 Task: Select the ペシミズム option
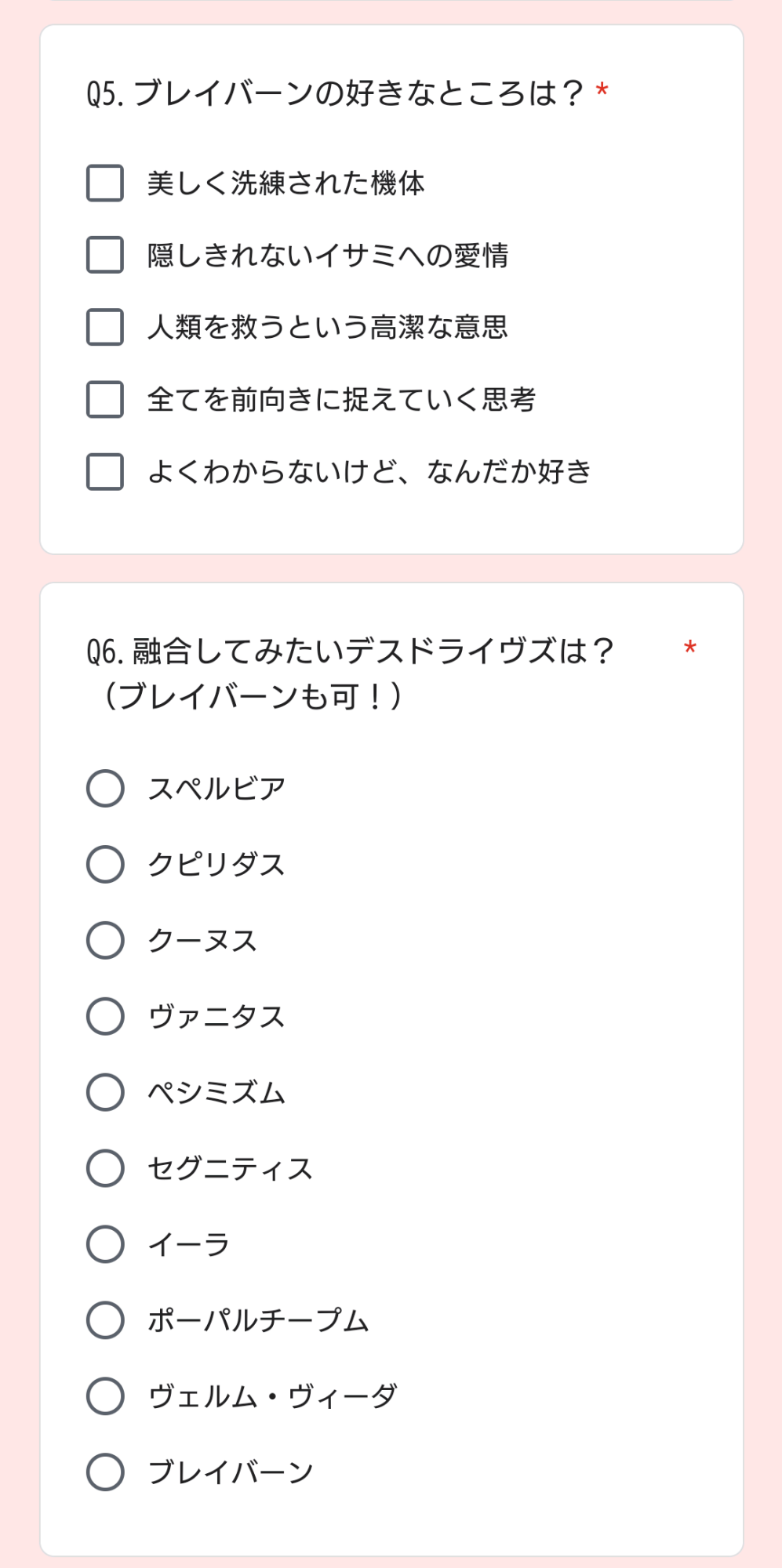(x=105, y=1092)
